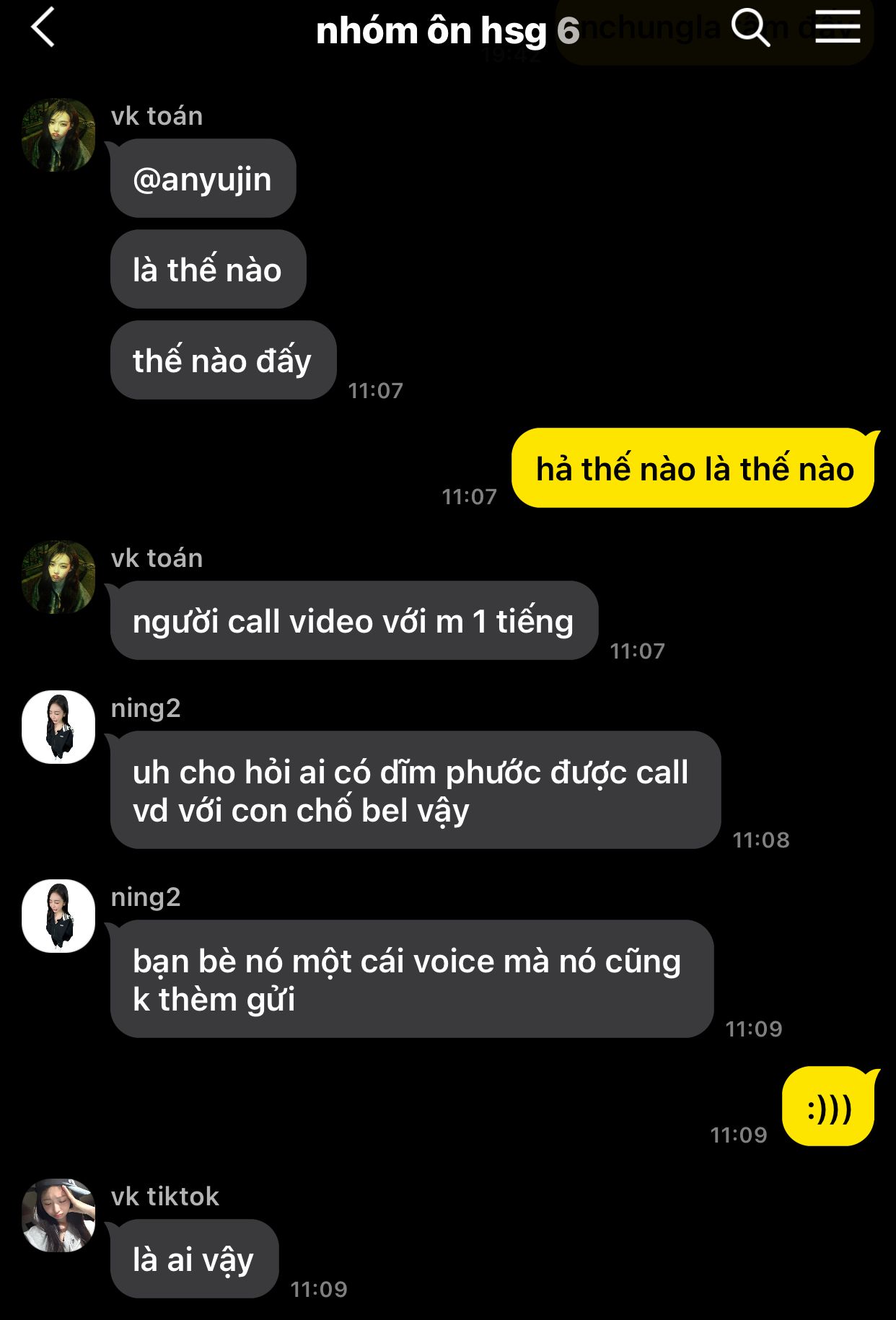Open the chat room menu
Screen dimensions: 896x1320
838,27
